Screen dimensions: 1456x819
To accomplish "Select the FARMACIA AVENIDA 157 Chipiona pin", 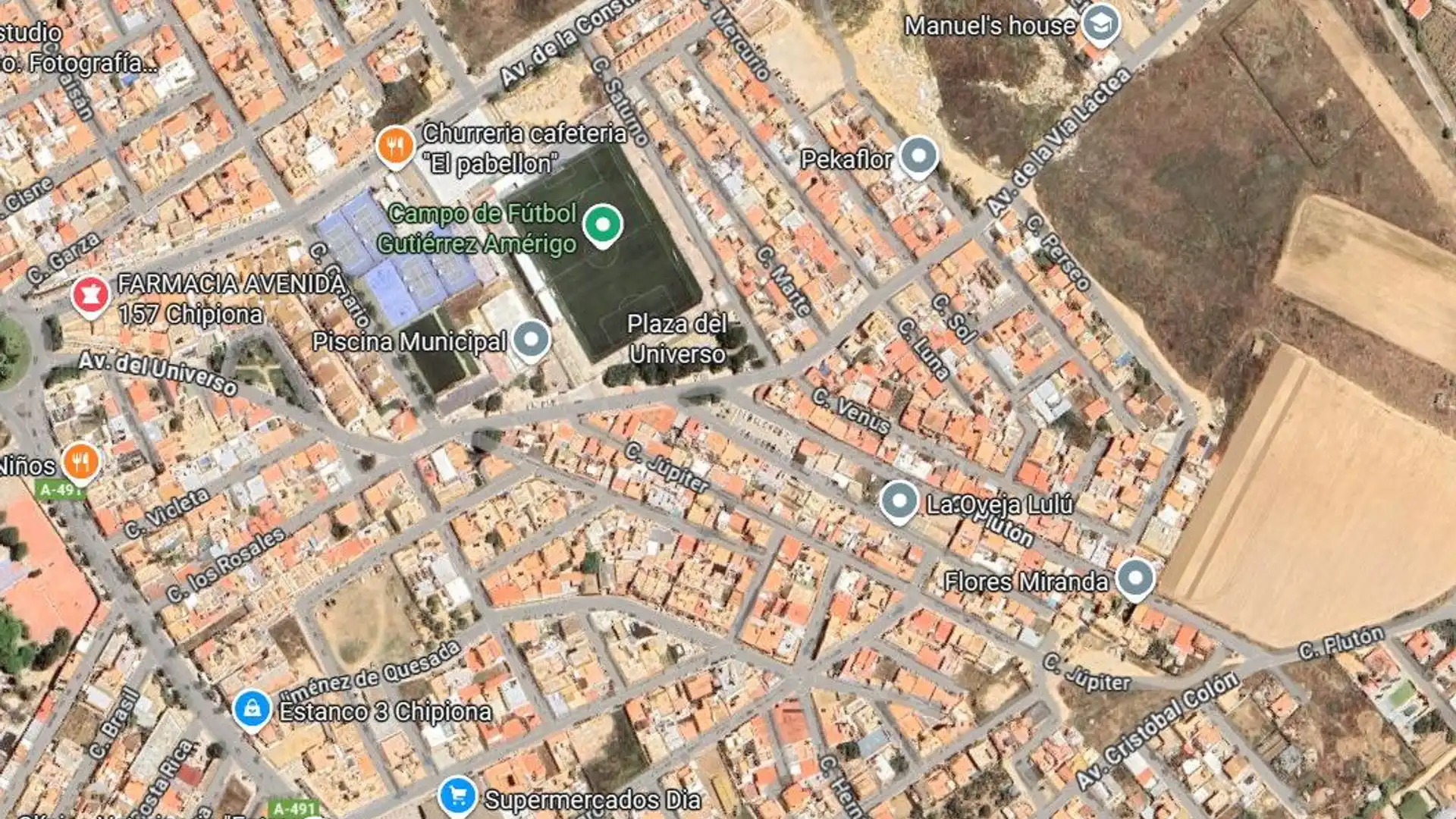I will click(90, 294).
